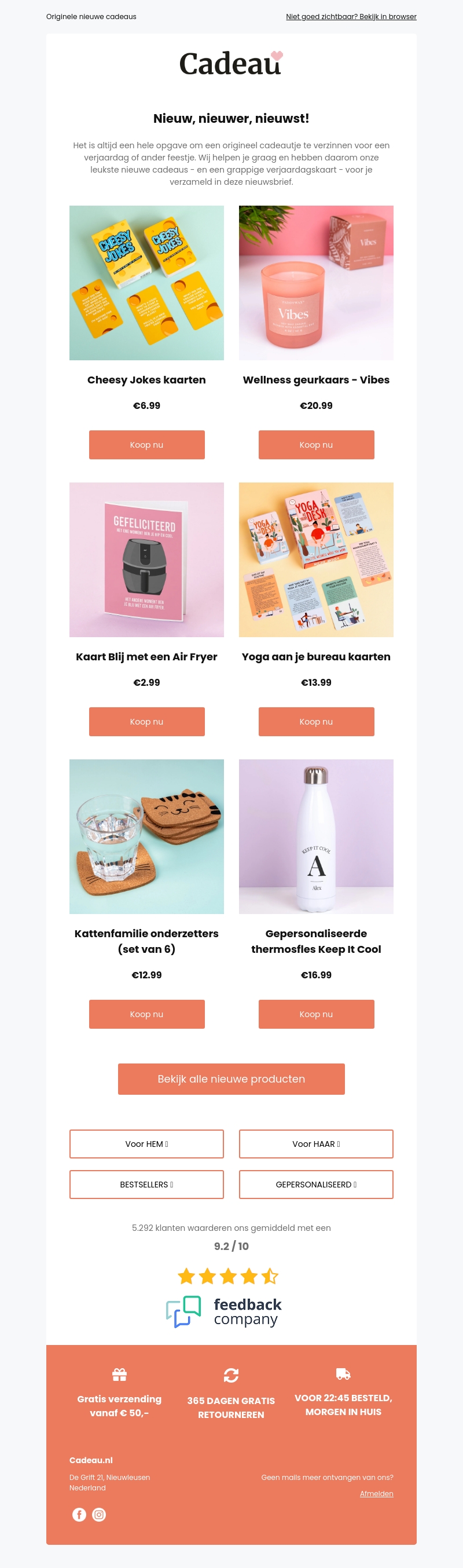Open the 'Bekijk in browser' link
Image resolution: width=463 pixels, height=1568 pixels.
(351, 16)
